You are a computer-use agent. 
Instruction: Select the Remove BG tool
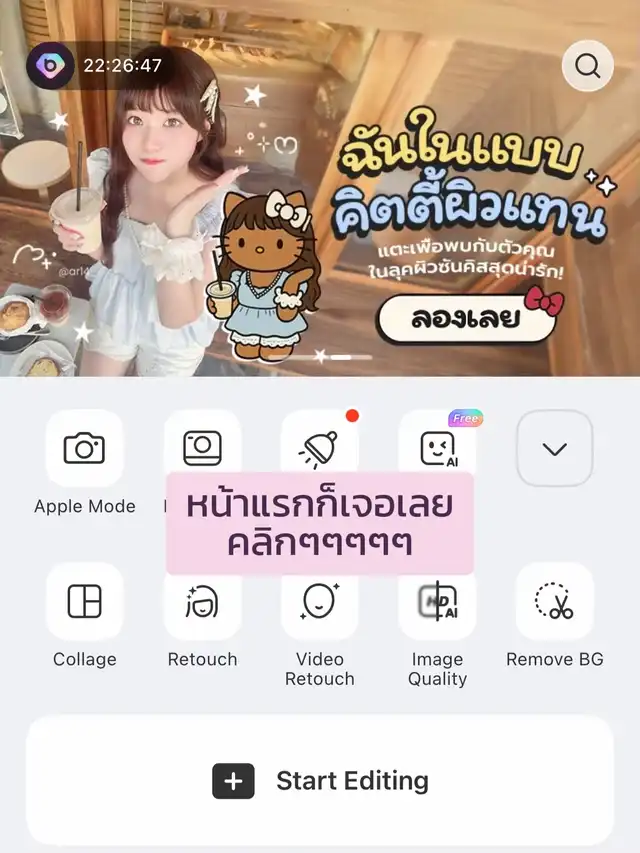coord(554,602)
